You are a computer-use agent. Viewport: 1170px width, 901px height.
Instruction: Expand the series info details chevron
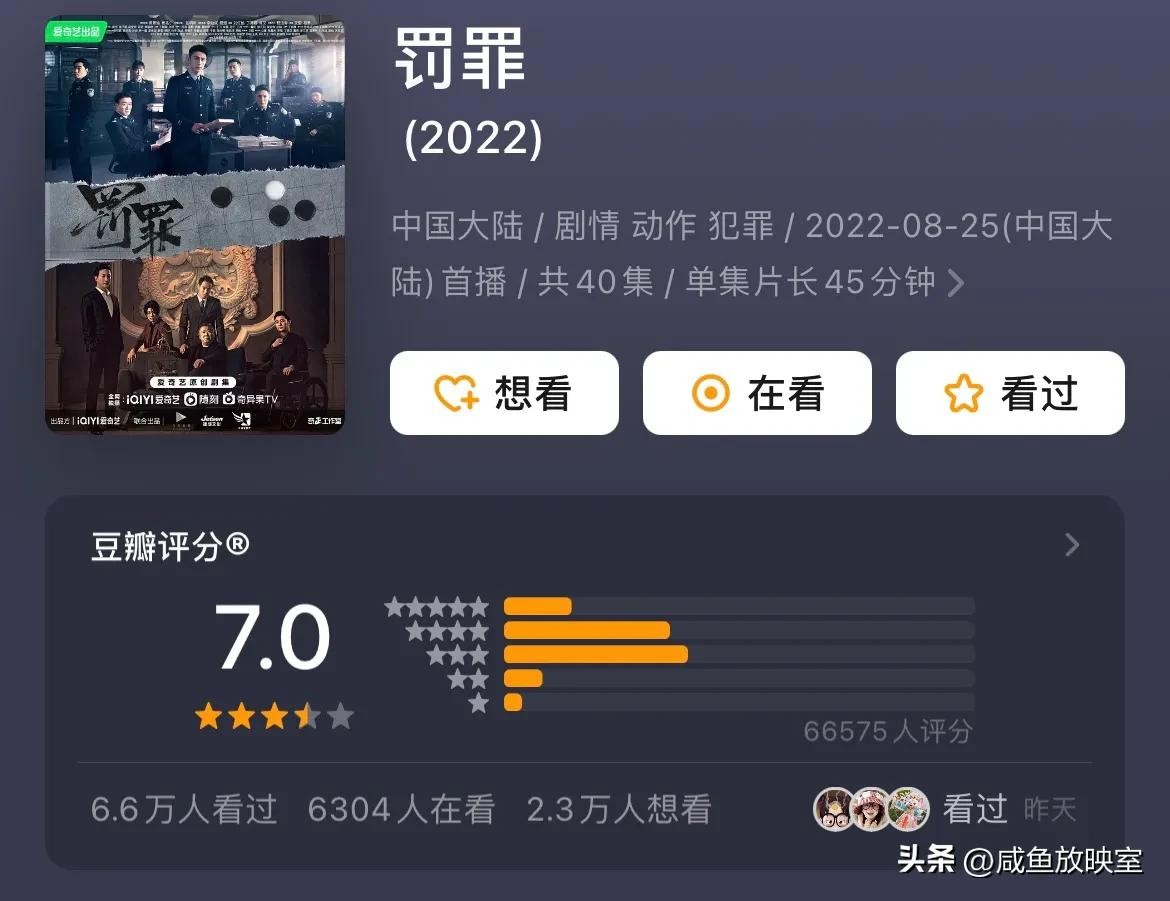click(x=956, y=283)
